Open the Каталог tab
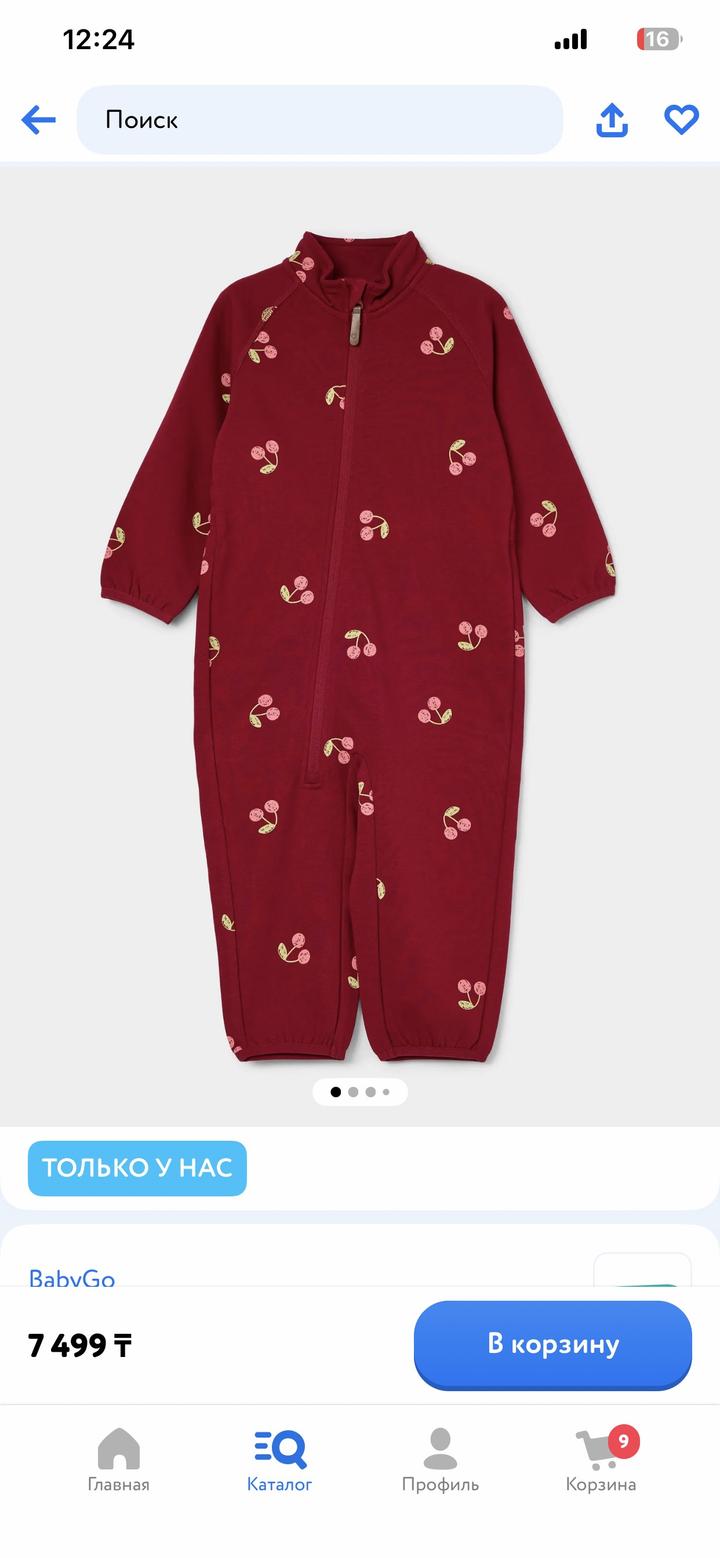This screenshot has width=720, height=1558. click(x=279, y=1460)
